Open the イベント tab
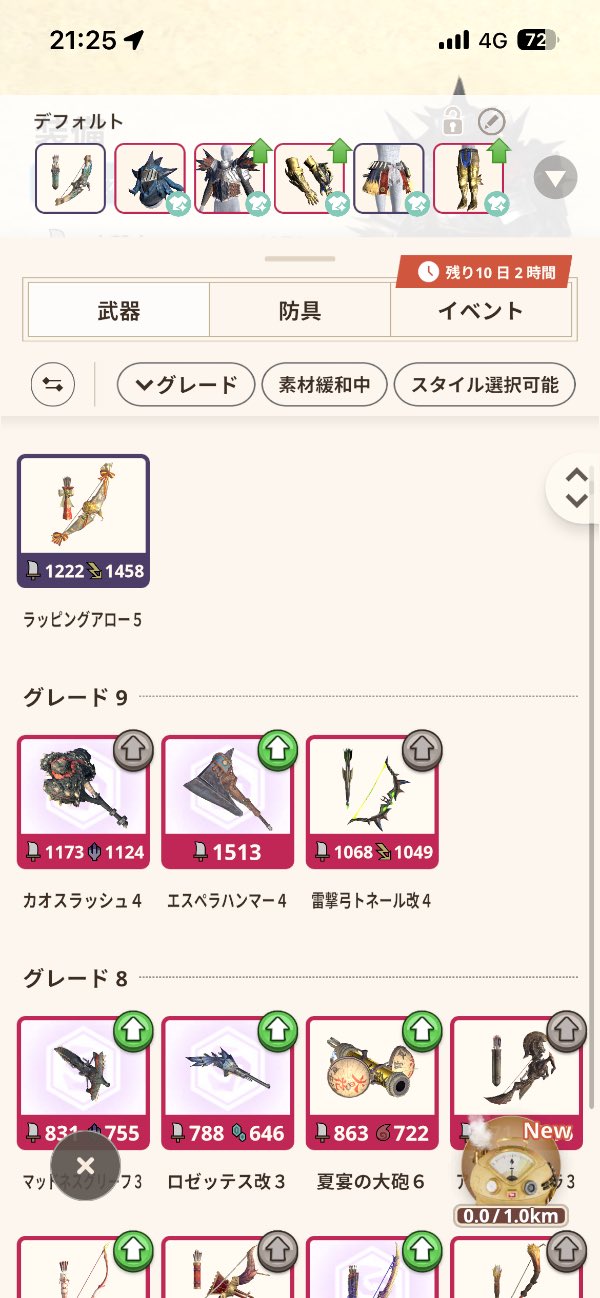The image size is (600, 1298). (480, 311)
